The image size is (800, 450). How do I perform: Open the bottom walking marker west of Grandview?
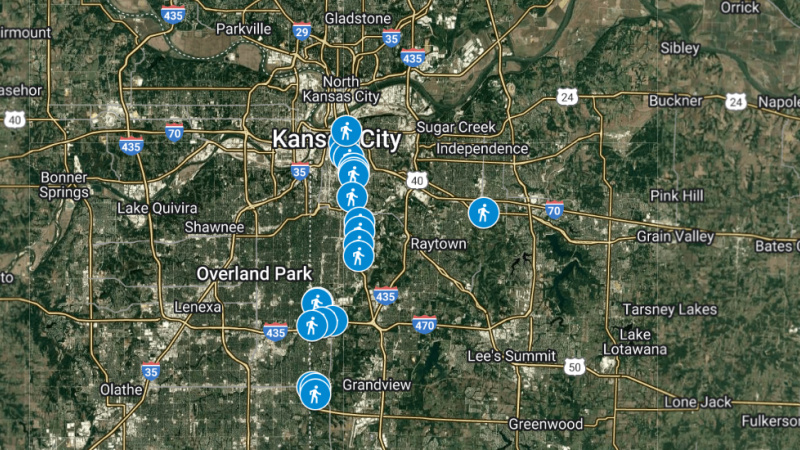pyautogui.click(x=315, y=395)
